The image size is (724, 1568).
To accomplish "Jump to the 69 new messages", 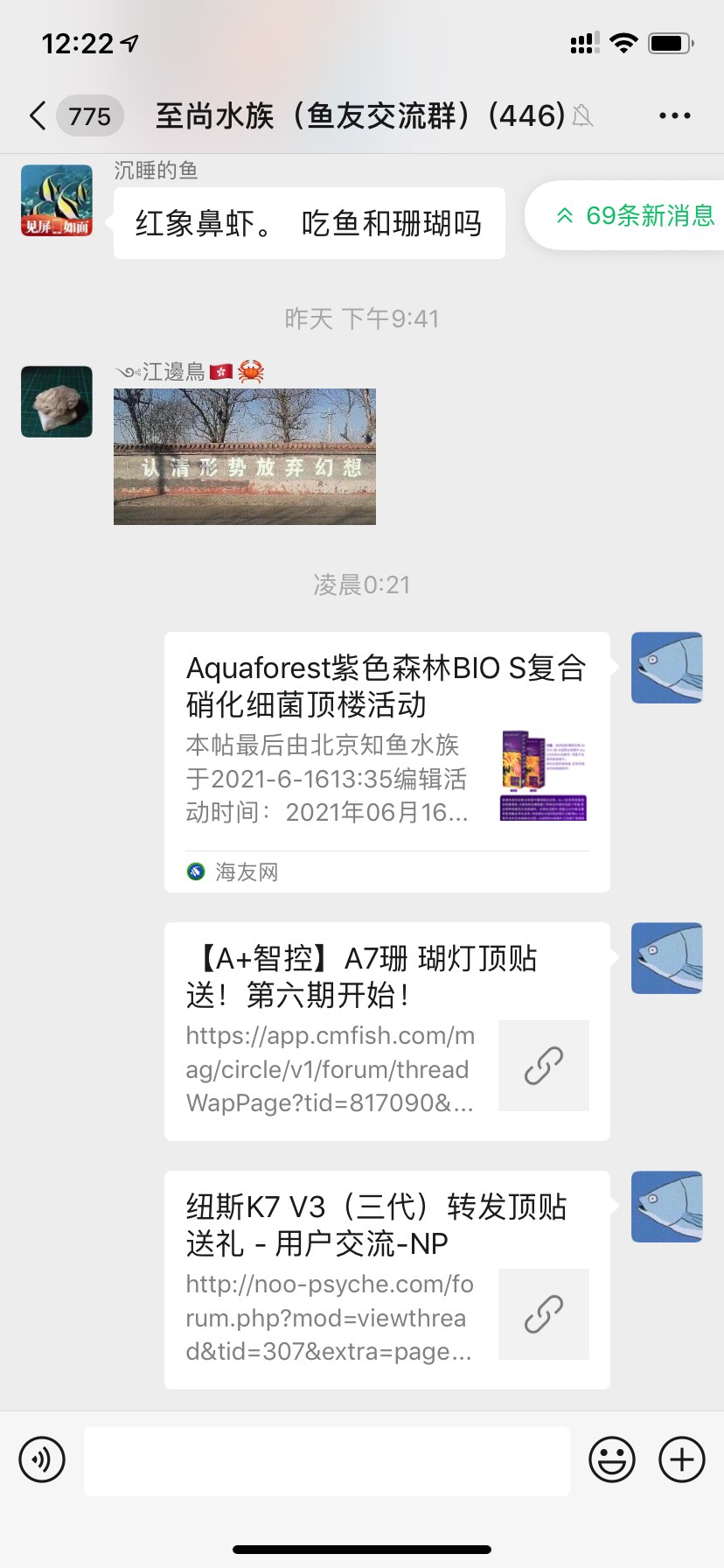I will (636, 215).
